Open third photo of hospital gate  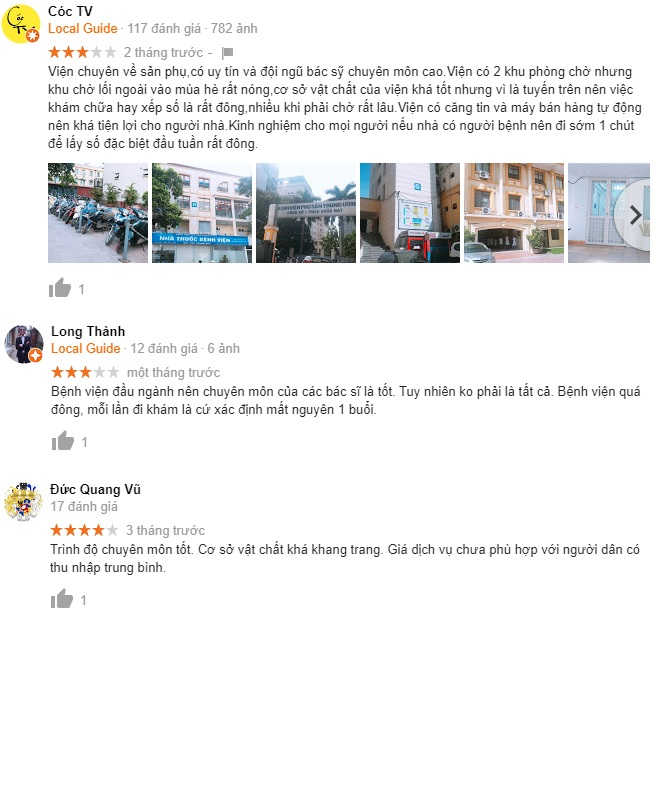click(x=305, y=213)
